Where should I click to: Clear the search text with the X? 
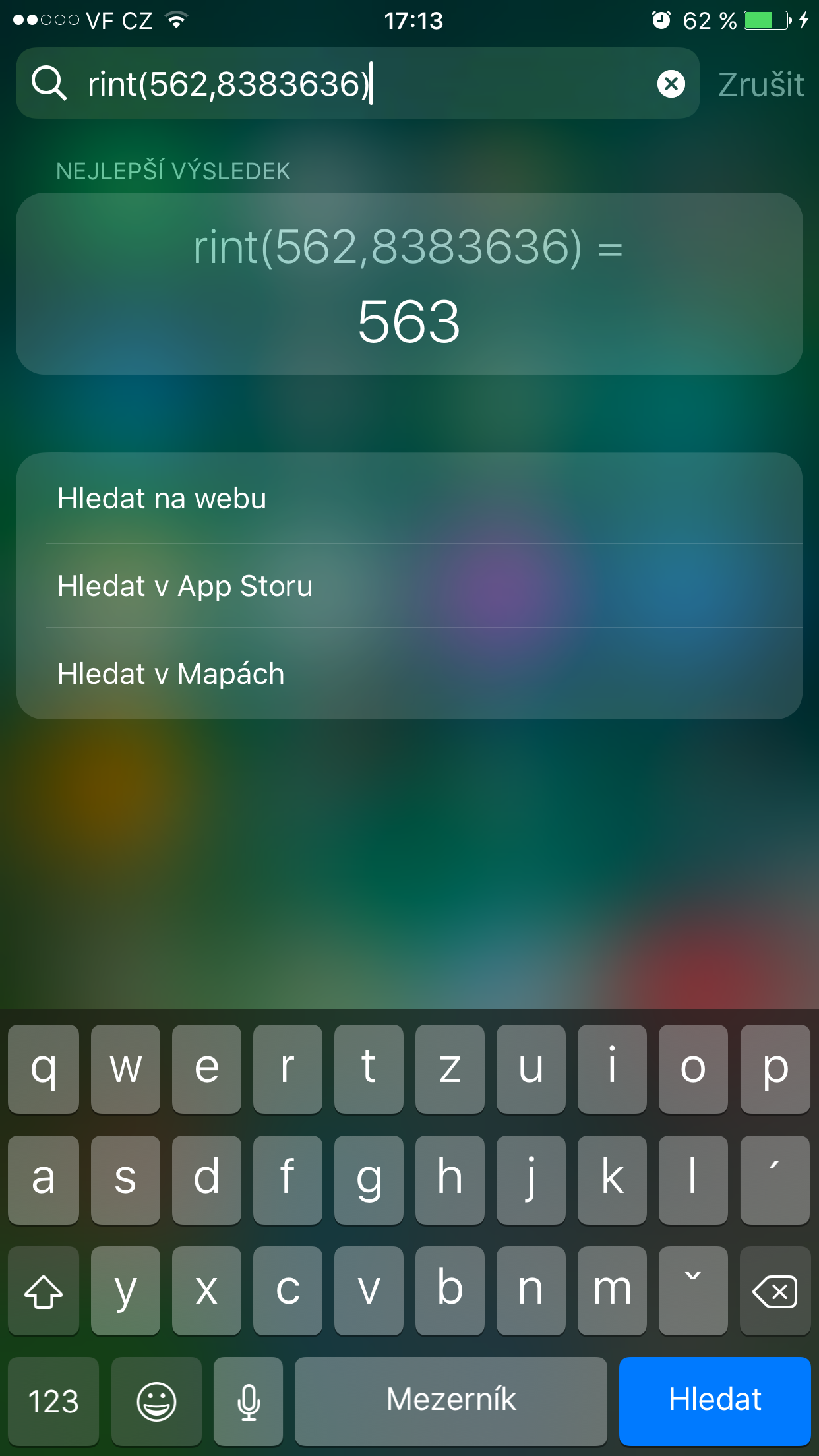pyautogui.click(x=671, y=84)
